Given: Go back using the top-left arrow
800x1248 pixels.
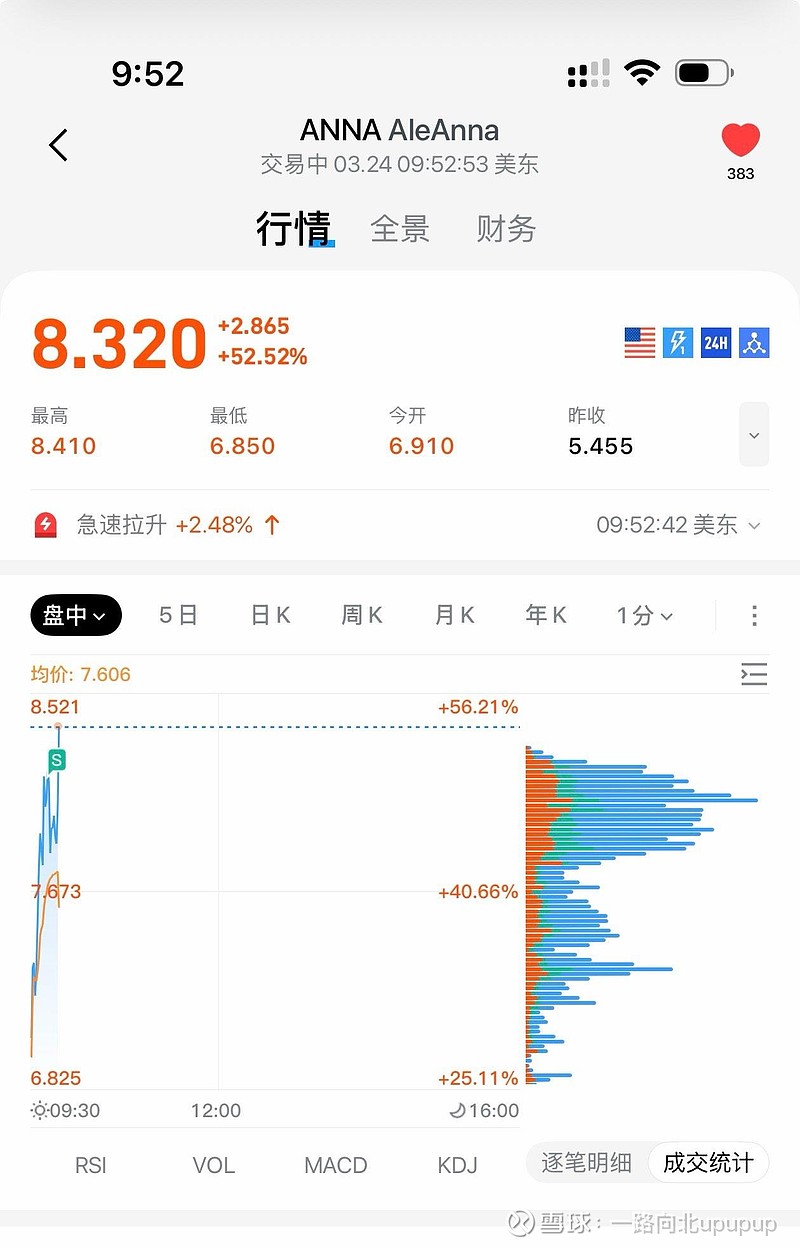Looking at the screenshot, I should pos(58,145).
